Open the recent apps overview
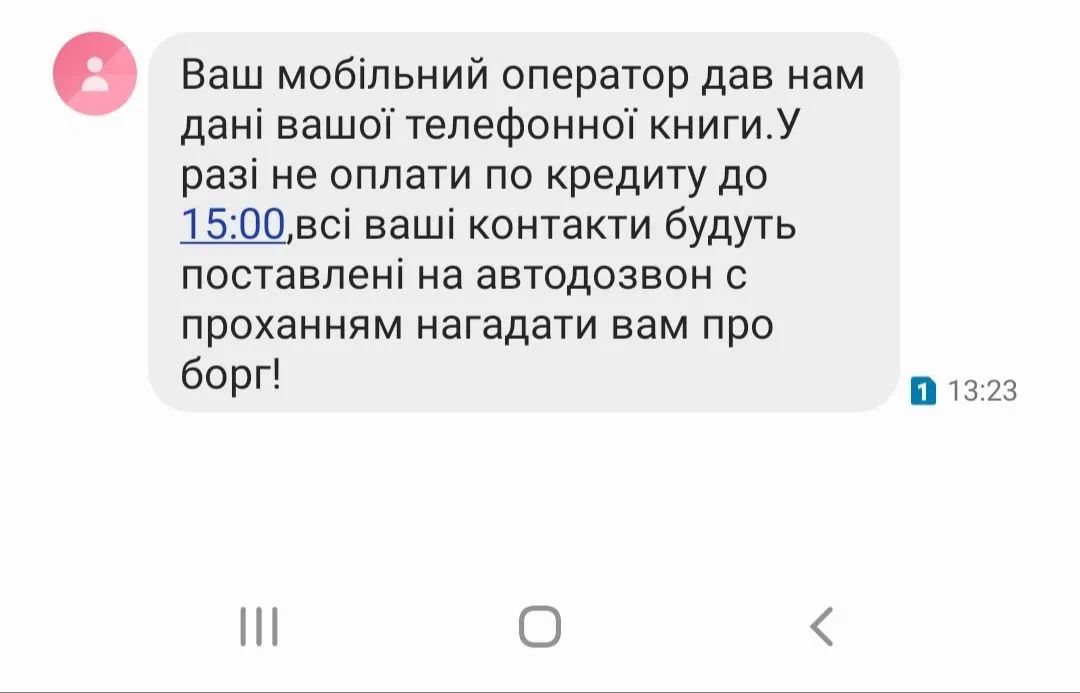Image resolution: width=1080 pixels, height=693 pixels. 259,627
